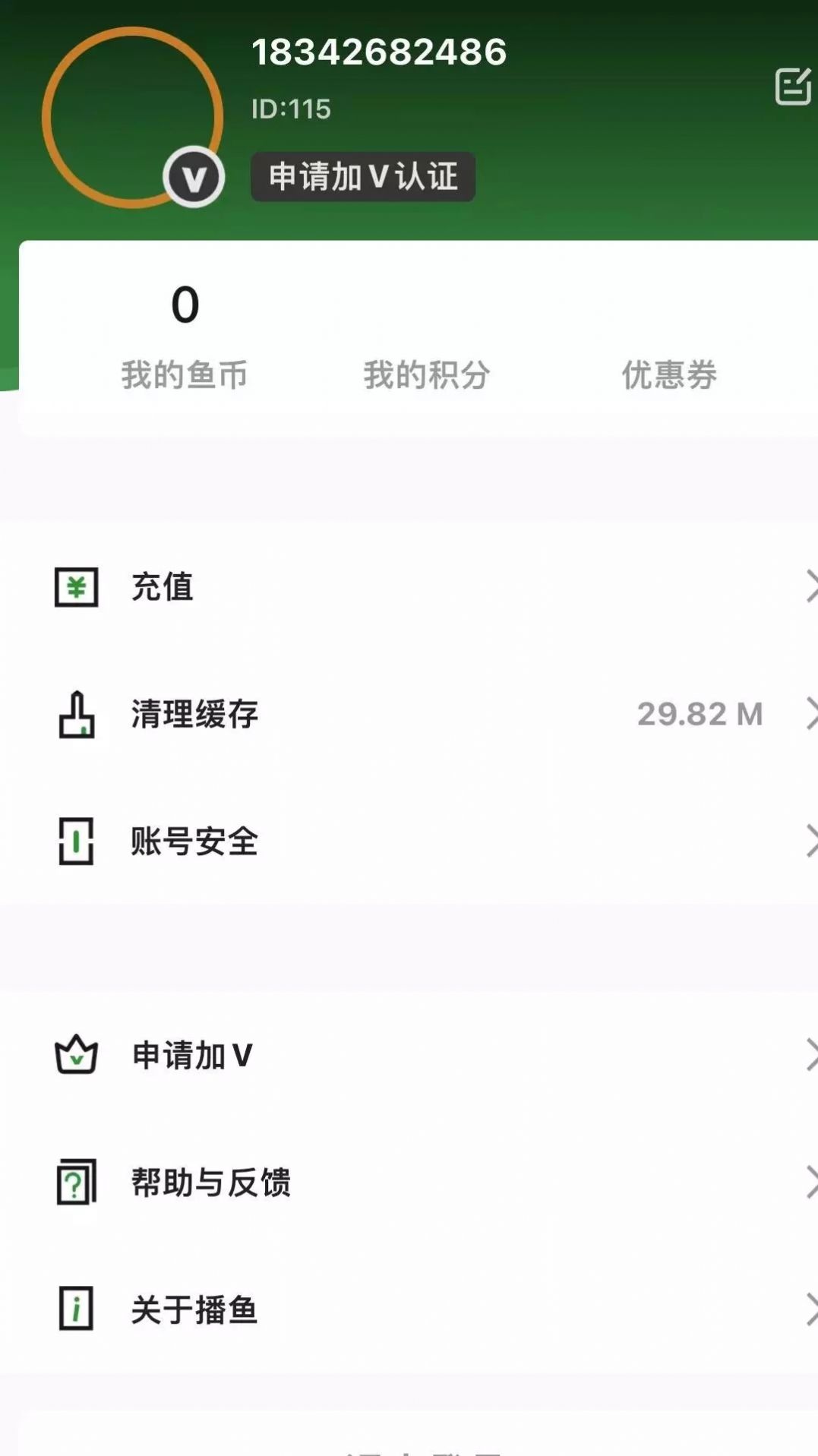
Task: Tap the profile avatar photo
Action: point(131,122)
